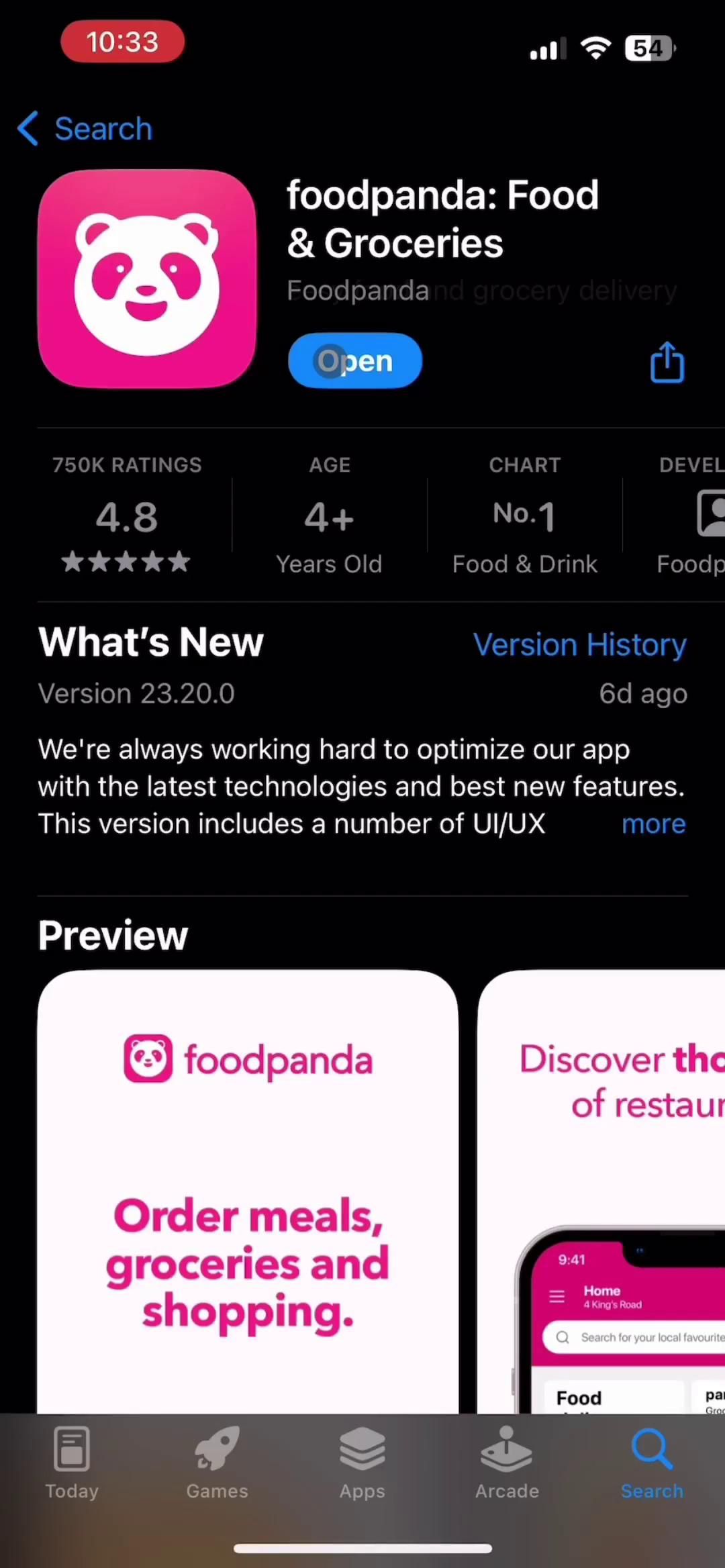Open the No.1 Food & Drink chart
This screenshot has height=1568, width=725.
[524, 515]
